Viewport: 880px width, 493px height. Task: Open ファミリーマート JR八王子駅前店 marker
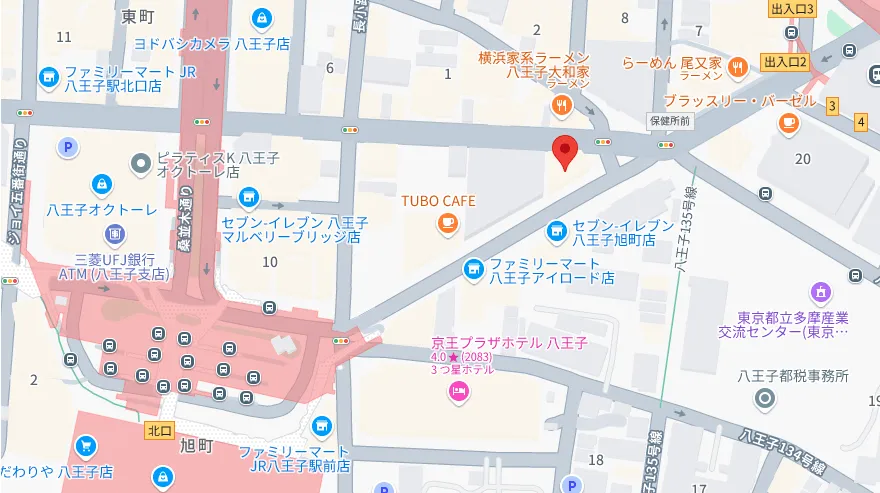[321, 428]
